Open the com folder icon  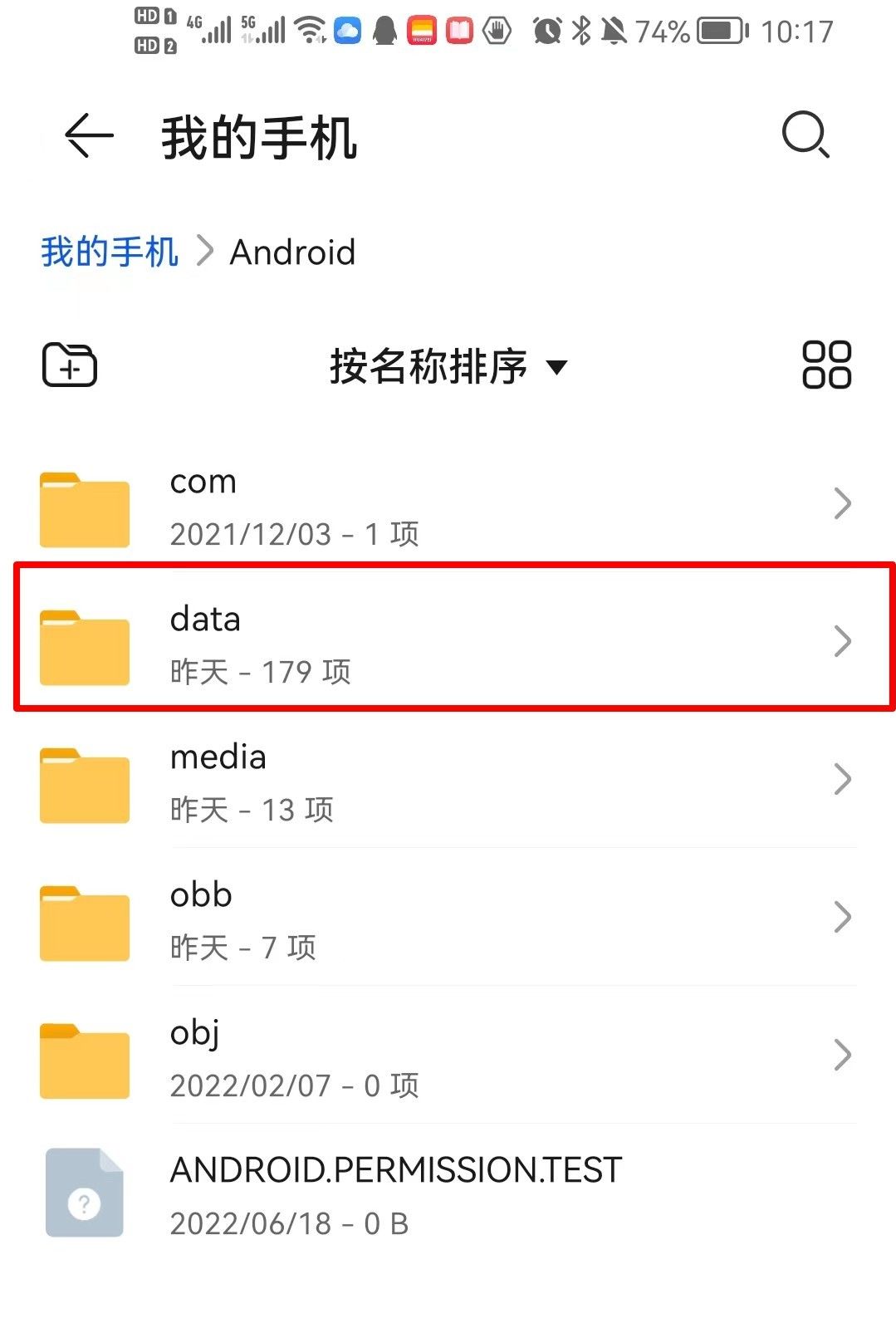click(84, 508)
